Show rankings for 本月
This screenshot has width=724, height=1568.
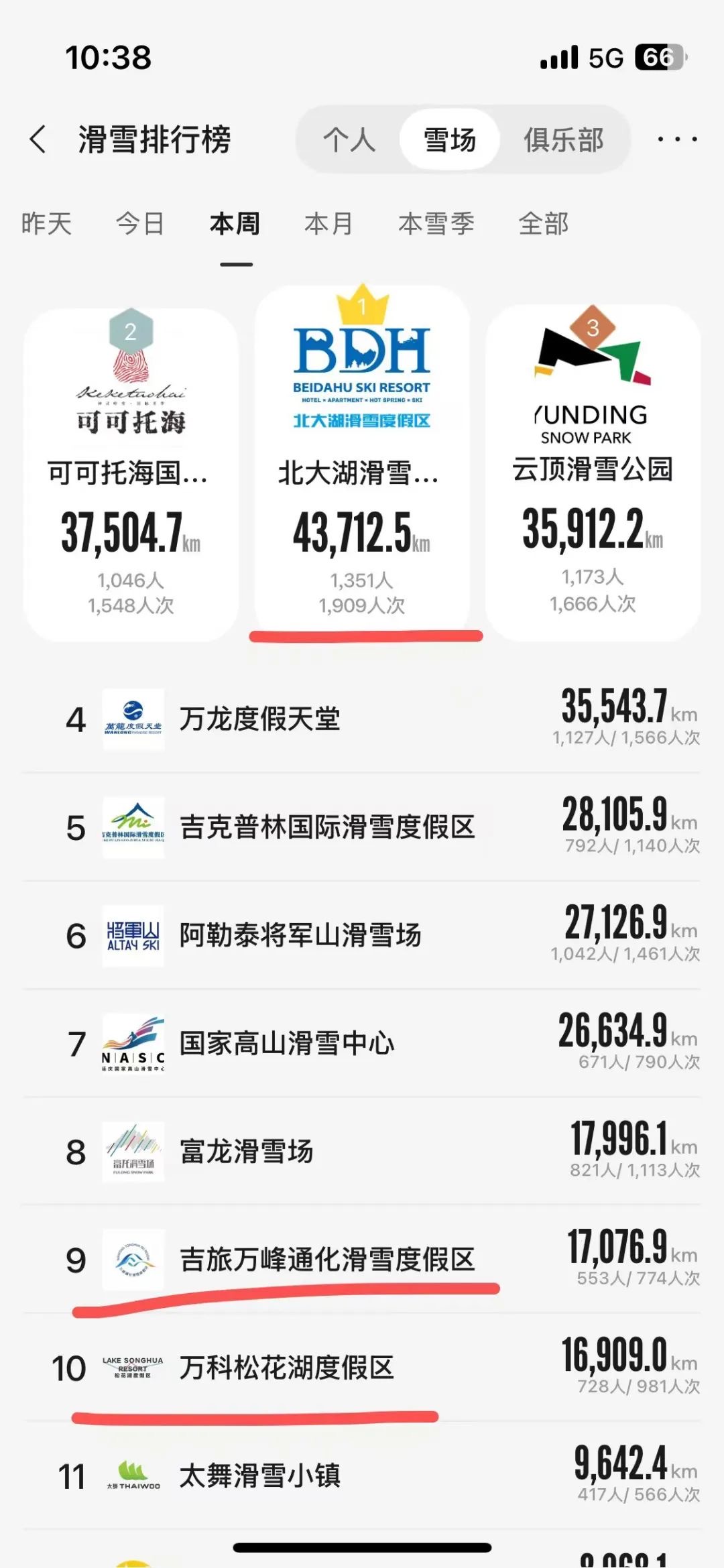328,224
